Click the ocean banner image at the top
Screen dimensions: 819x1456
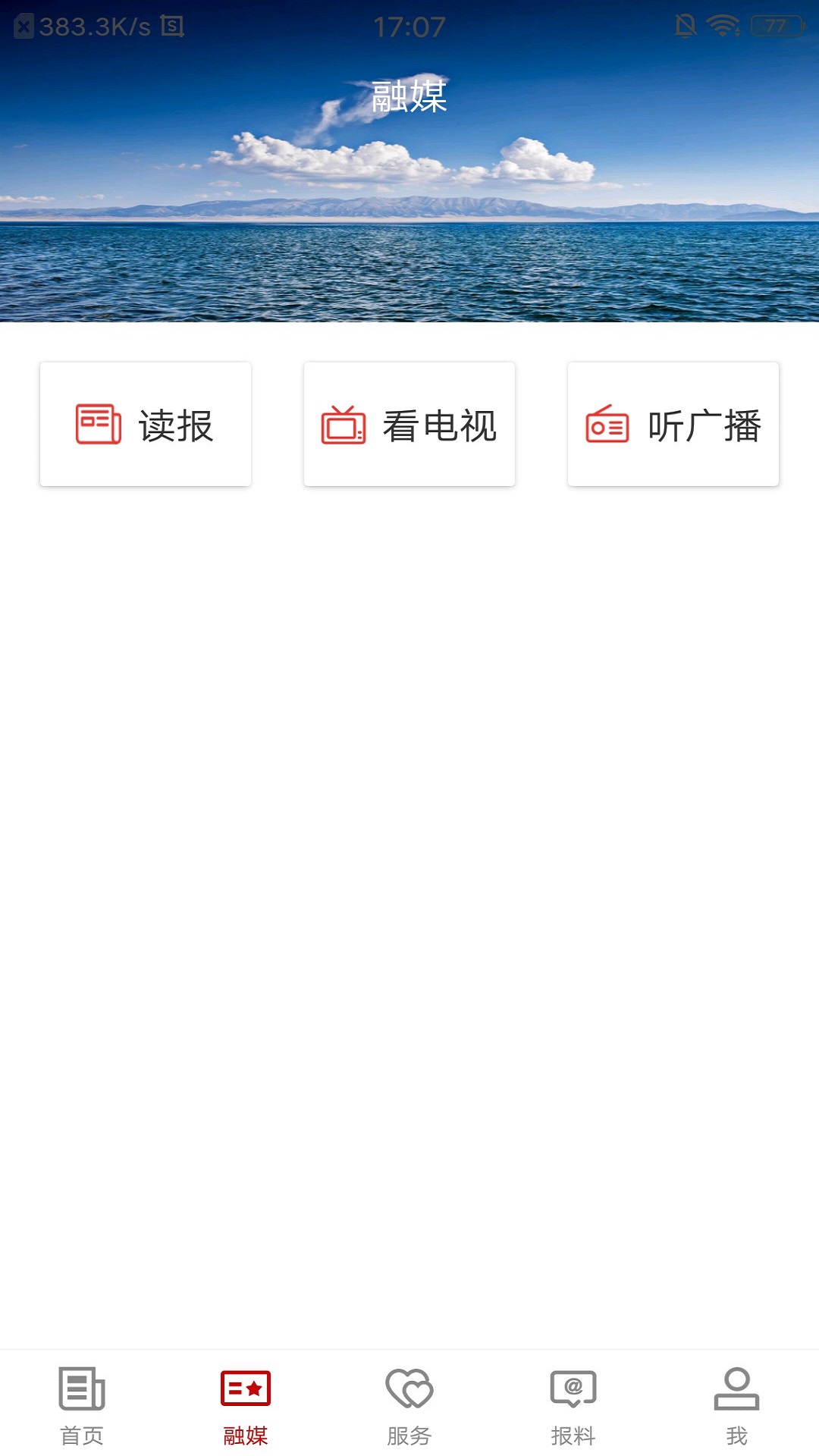point(409,212)
